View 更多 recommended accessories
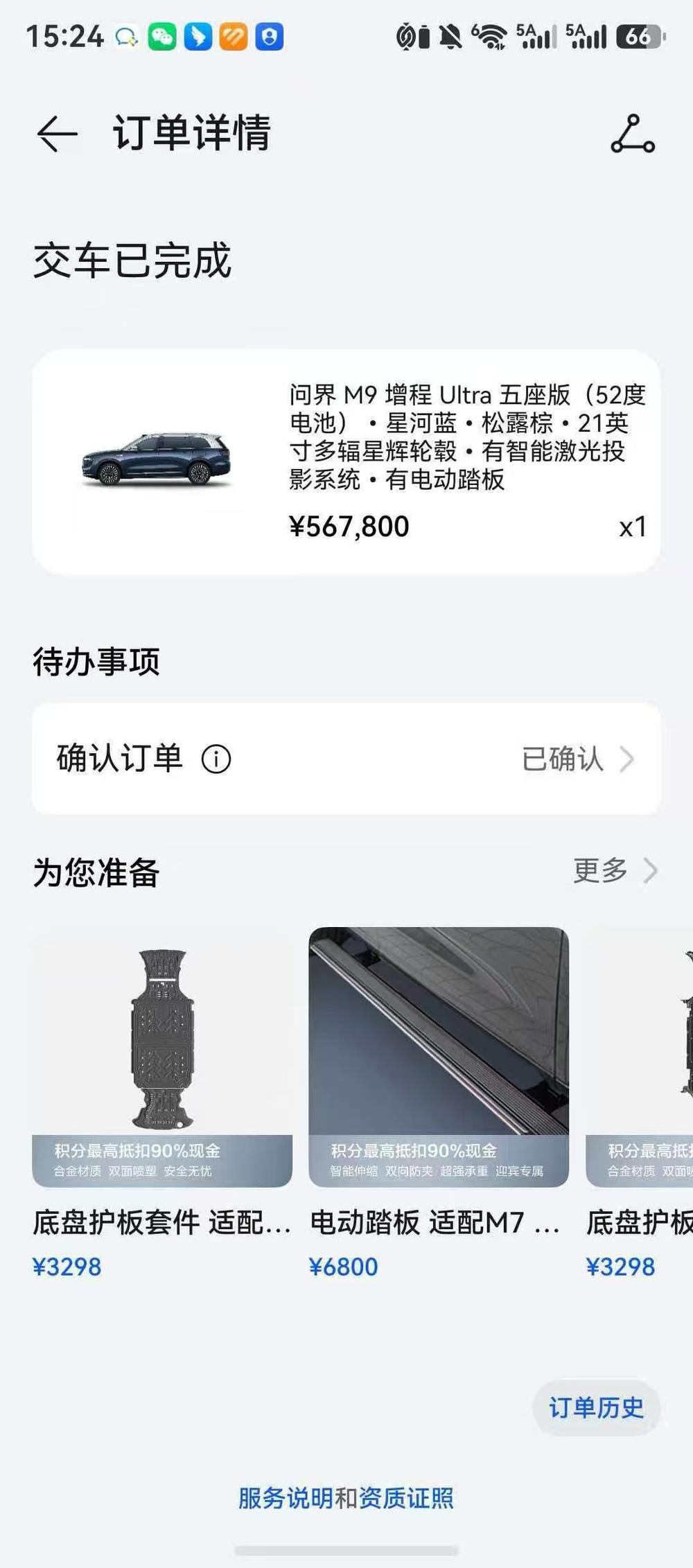The image size is (693, 1568). (615, 870)
